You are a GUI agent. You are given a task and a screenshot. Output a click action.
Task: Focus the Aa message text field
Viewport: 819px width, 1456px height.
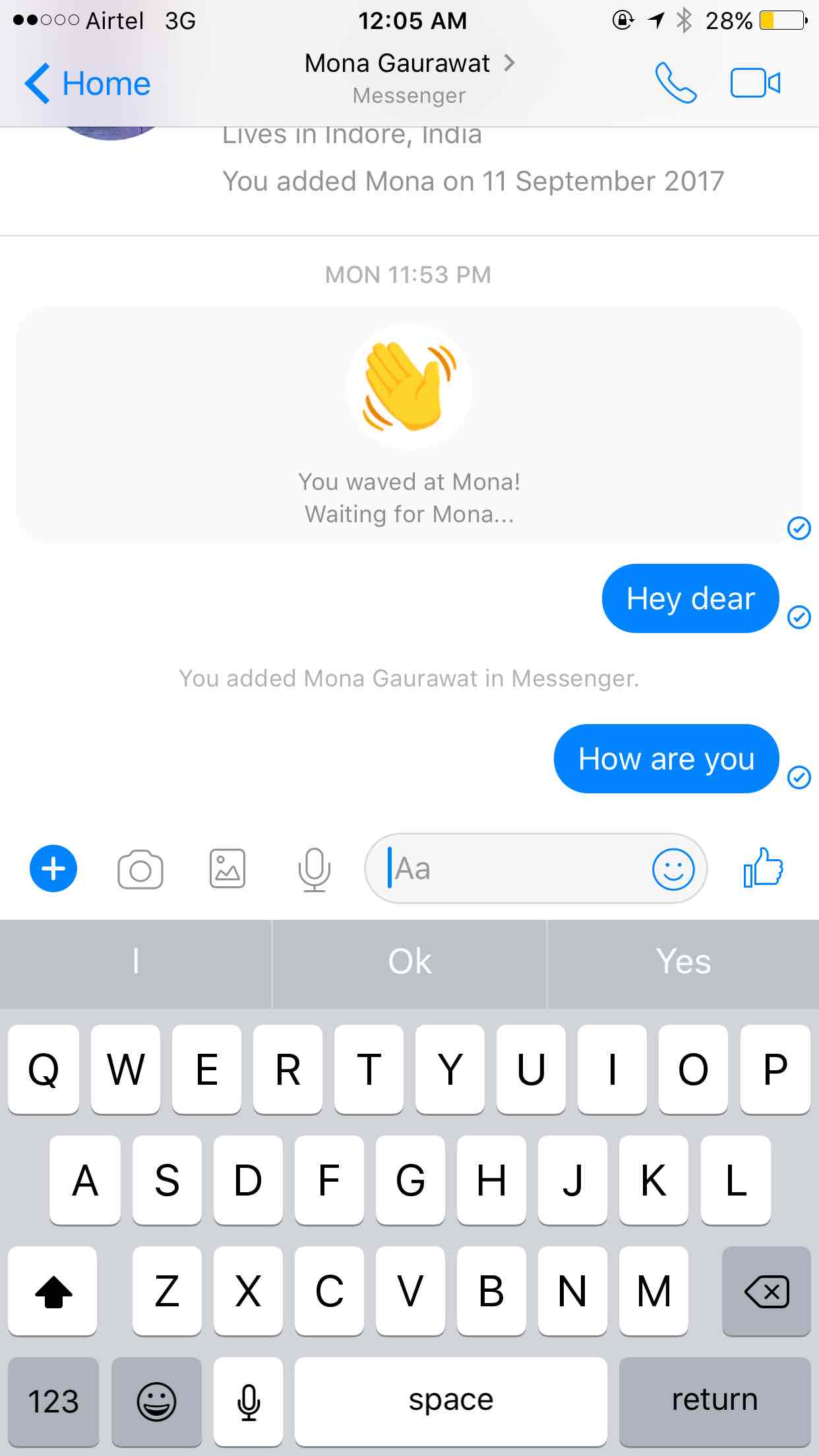click(x=508, y=868)
